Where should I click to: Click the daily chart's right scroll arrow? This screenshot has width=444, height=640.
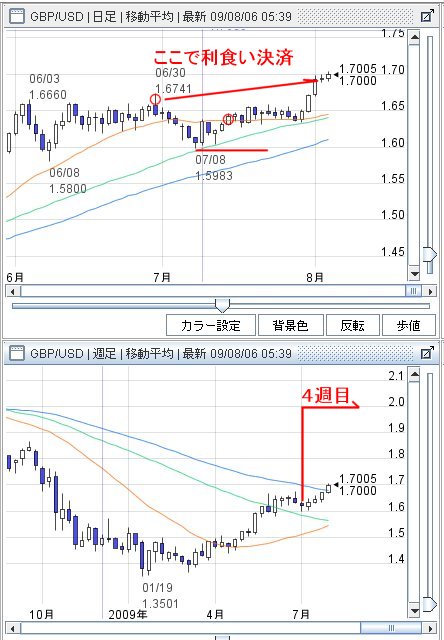[429, 291]
